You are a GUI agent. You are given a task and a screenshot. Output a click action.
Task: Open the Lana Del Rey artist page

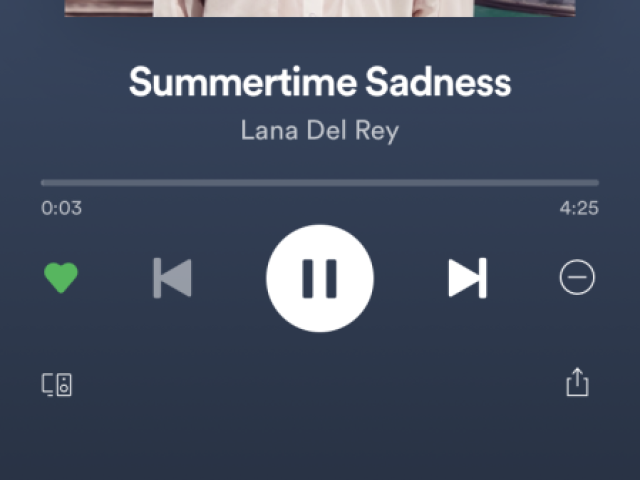tap(320, 131)
